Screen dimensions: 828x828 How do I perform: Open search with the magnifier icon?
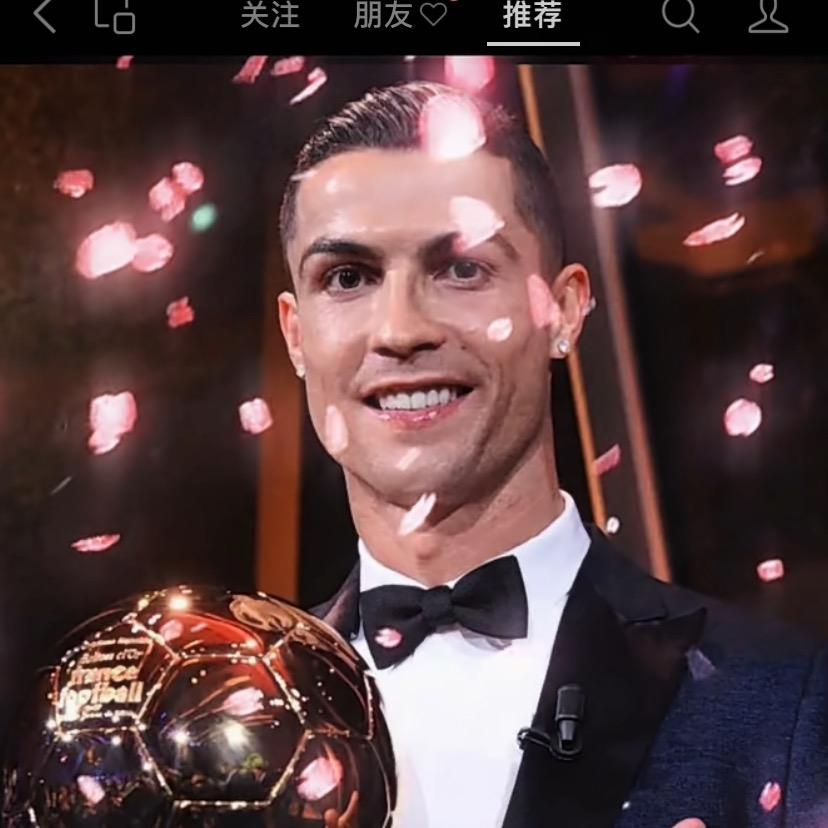(680, 15)
